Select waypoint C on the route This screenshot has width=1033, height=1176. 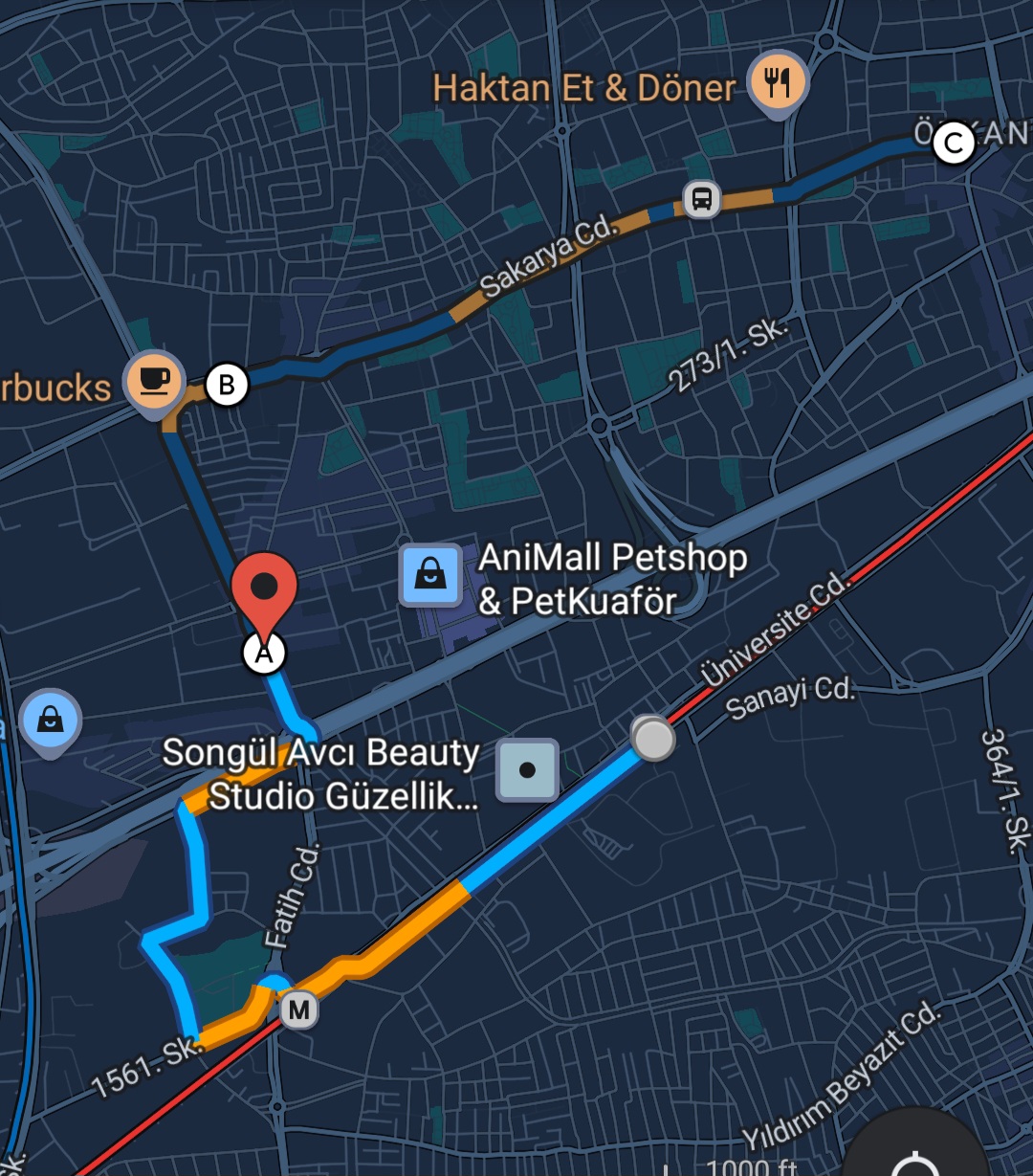[953, 144]
